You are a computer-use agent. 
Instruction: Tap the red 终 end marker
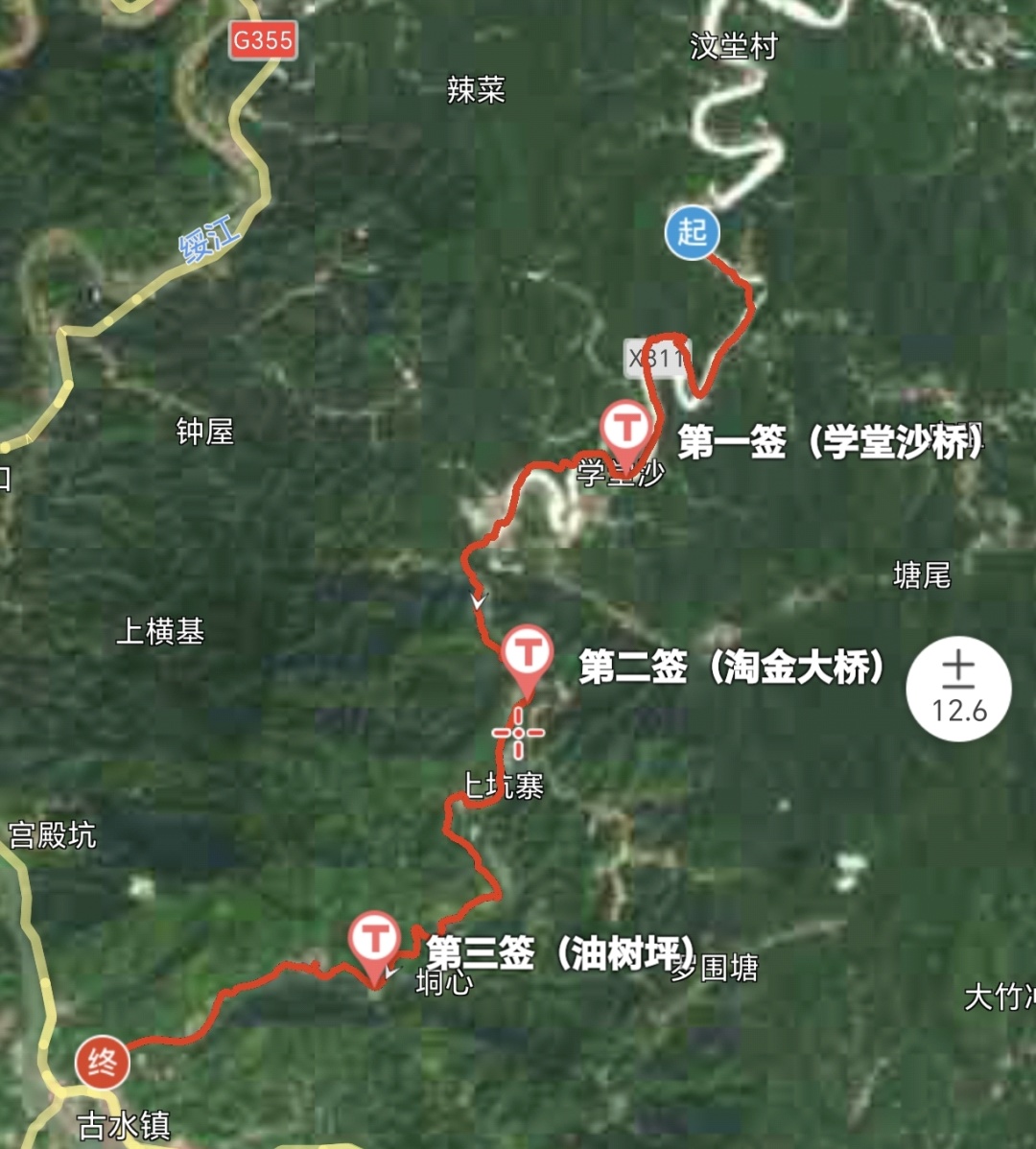103,1062
